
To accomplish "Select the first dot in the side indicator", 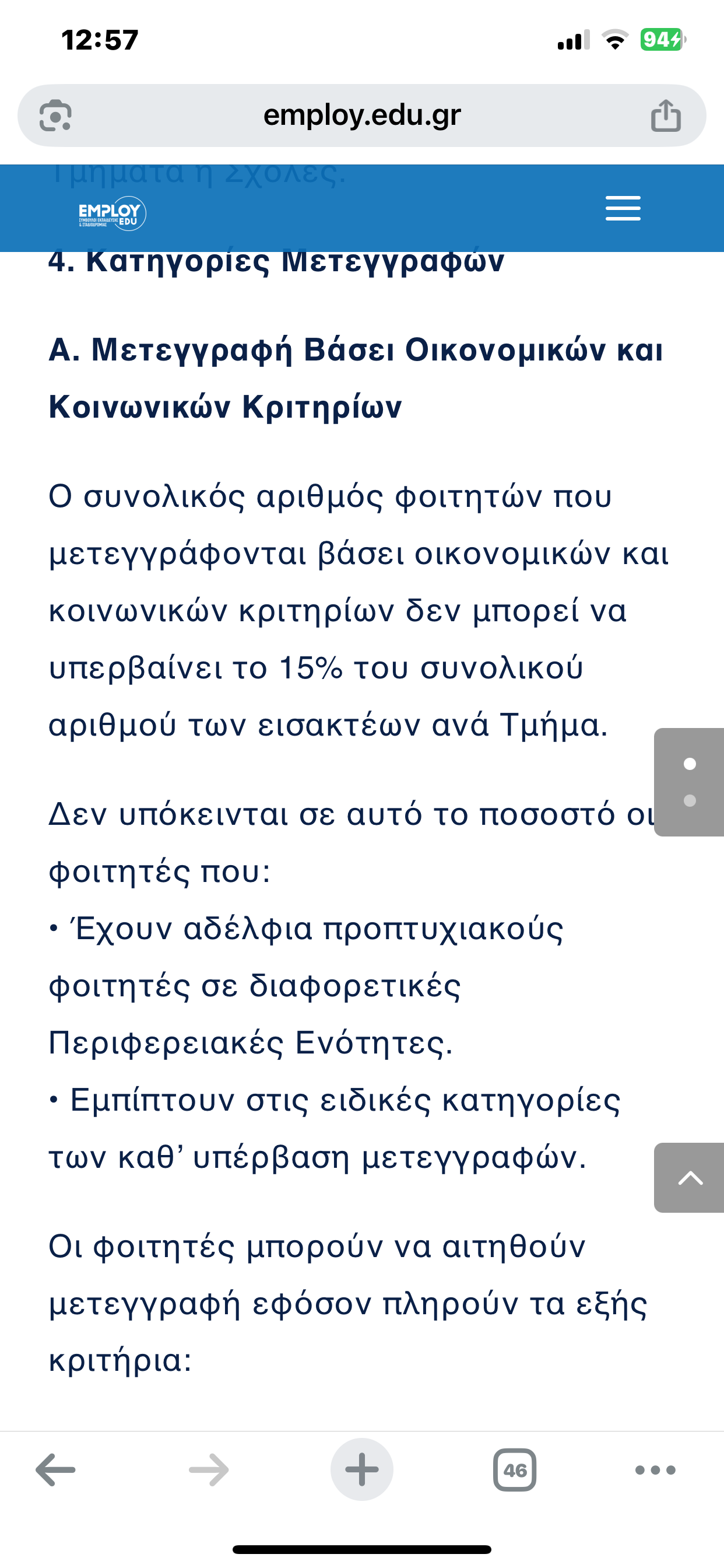I will (x=690, y=764).
